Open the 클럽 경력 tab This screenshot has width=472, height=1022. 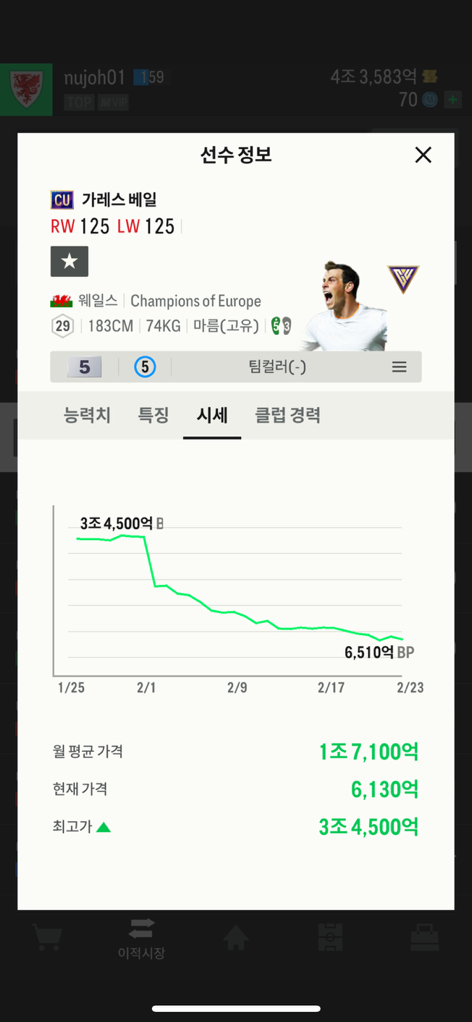tap(288, 415)
